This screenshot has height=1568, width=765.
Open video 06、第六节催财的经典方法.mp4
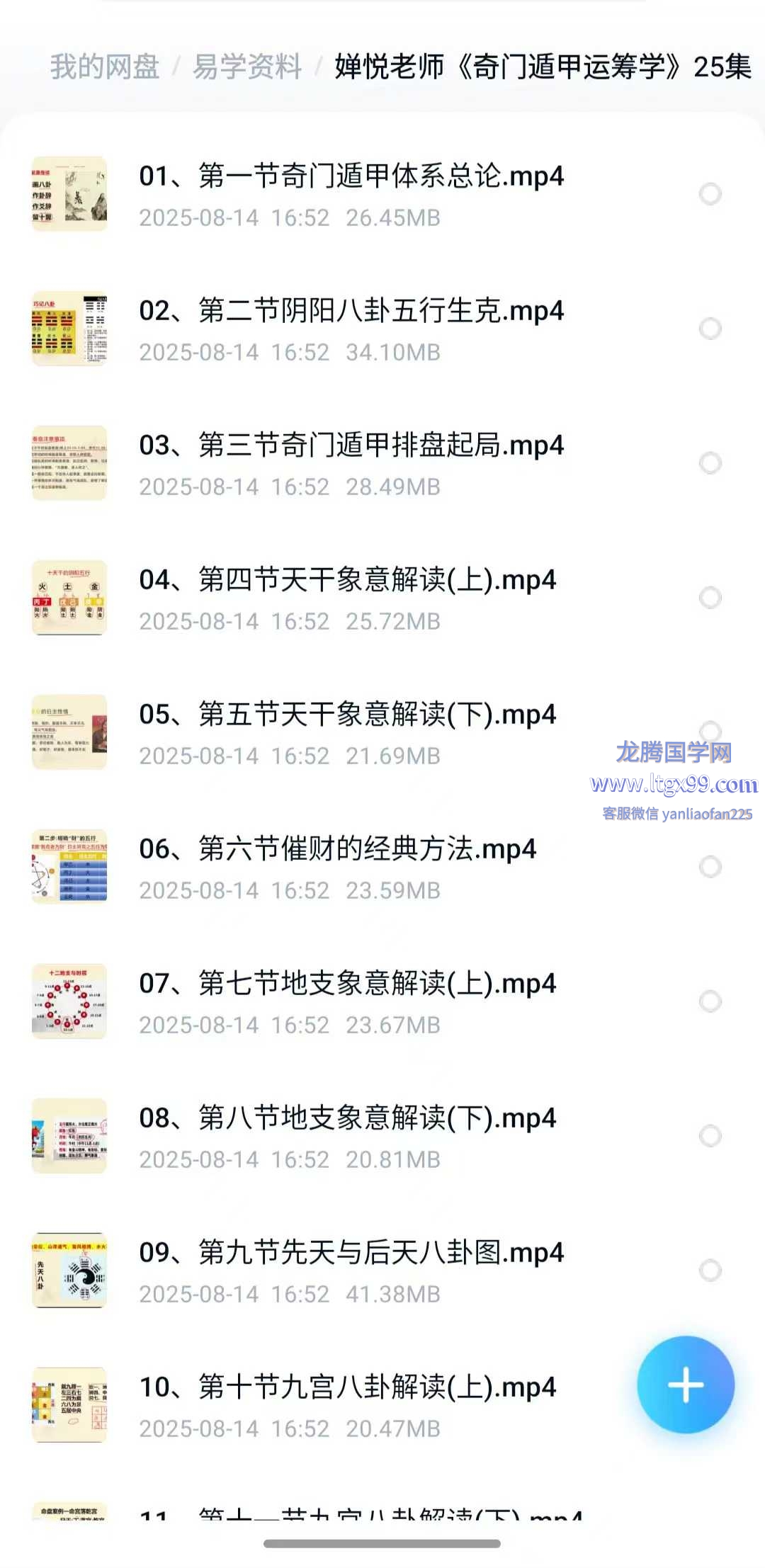point(337,849)
